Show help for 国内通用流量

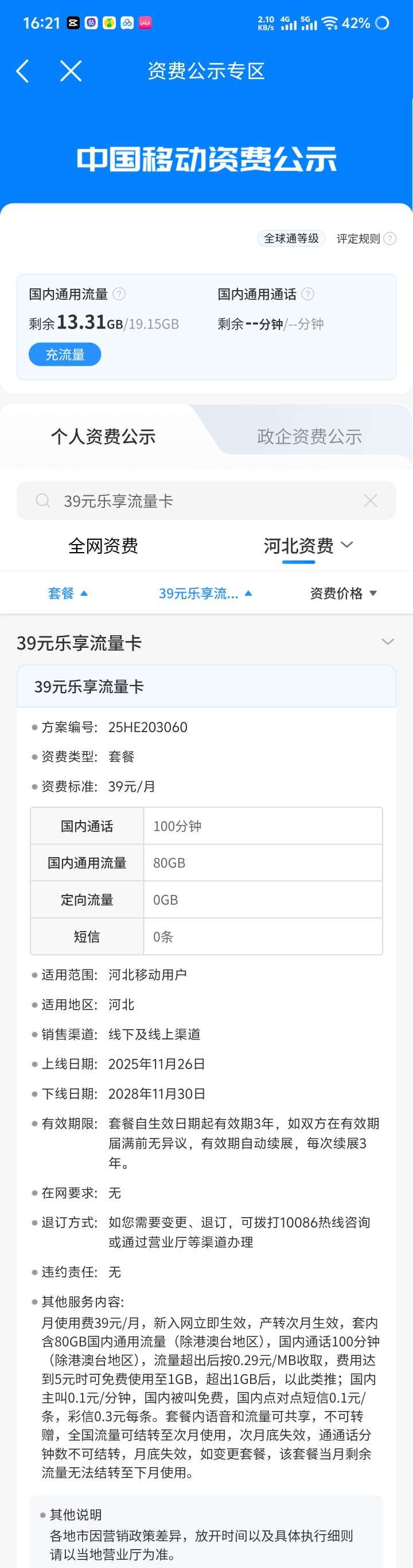click(x=119, y=294)
